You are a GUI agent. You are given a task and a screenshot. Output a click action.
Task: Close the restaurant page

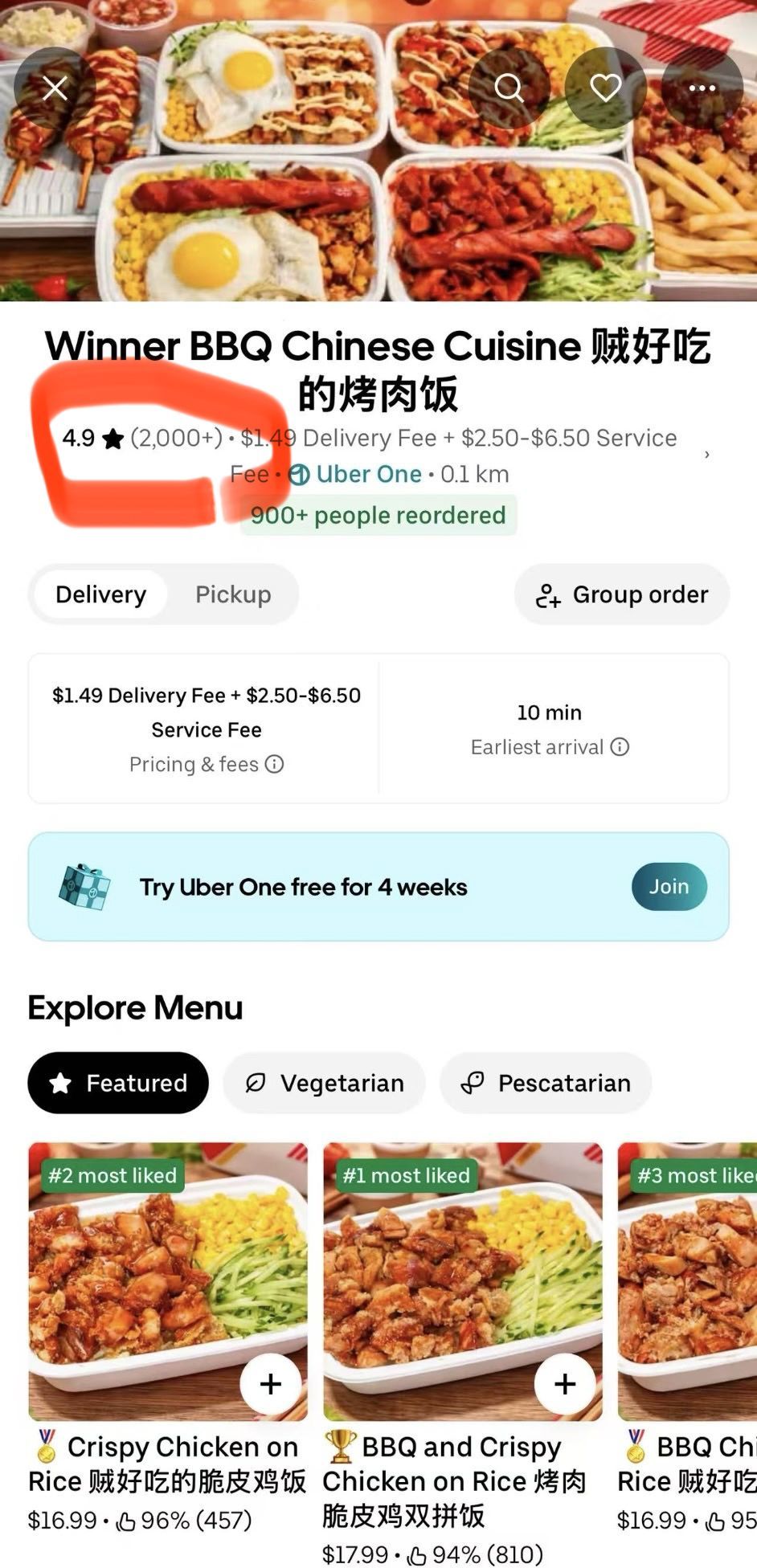click(55, 88)
